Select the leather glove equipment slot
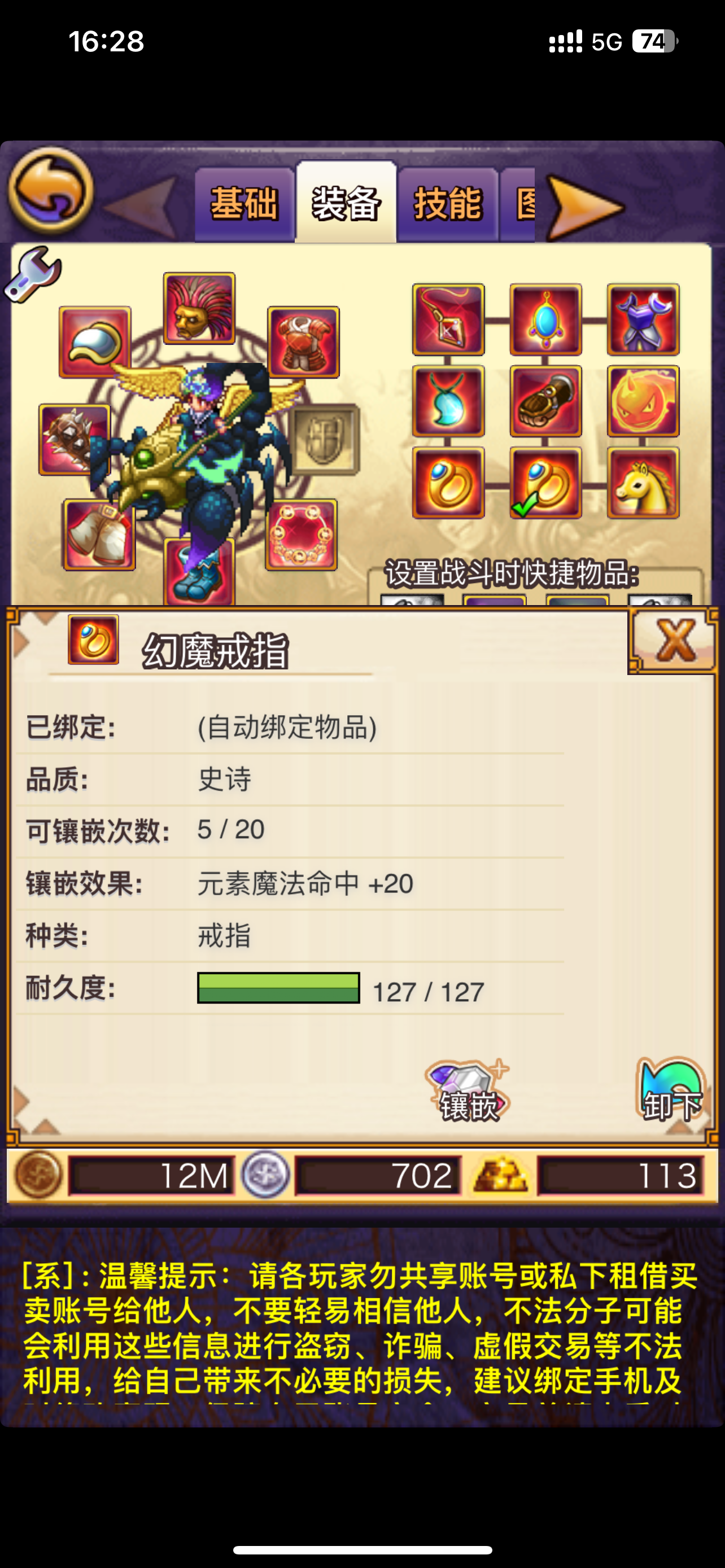725x1568 pixels. [545, 401]
